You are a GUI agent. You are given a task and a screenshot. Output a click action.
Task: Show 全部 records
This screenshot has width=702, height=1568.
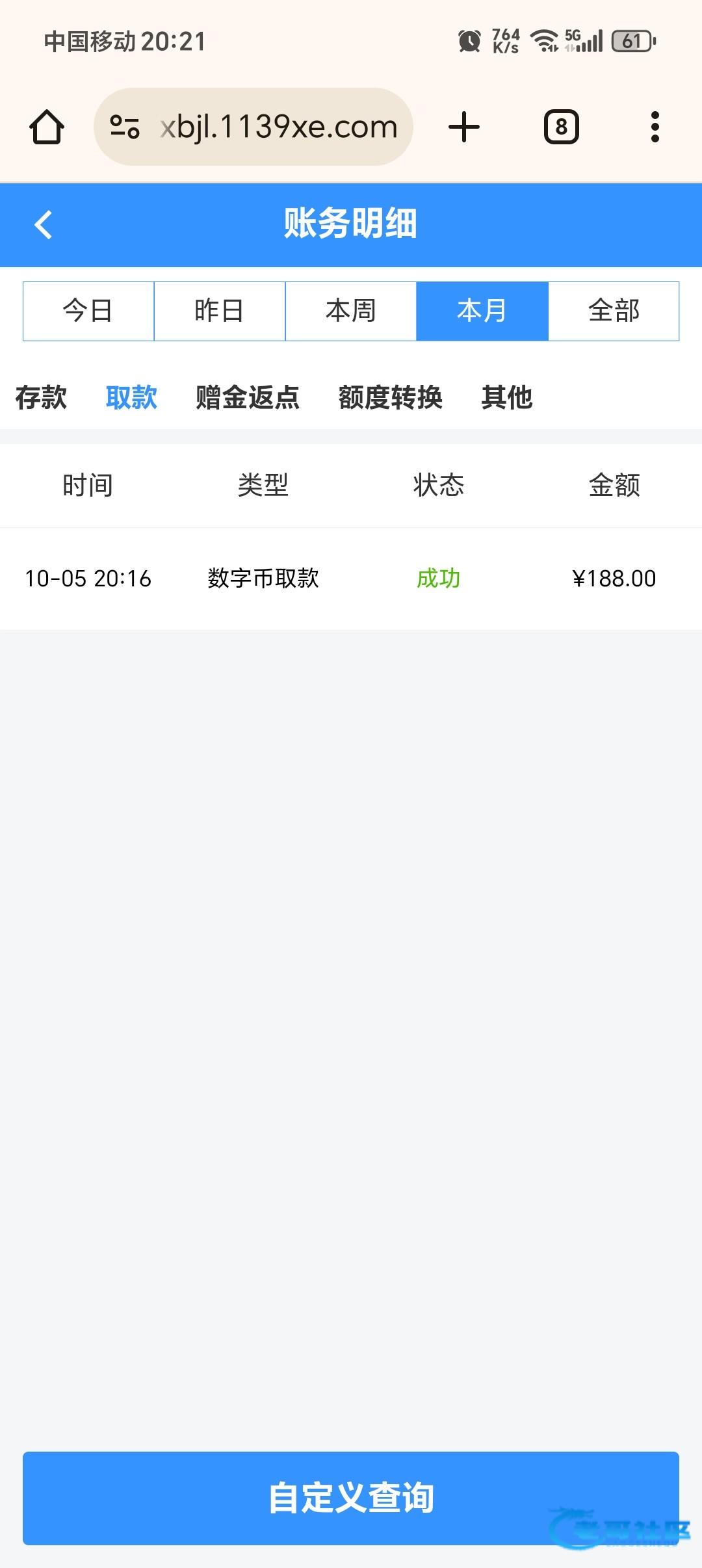[614, 311]
